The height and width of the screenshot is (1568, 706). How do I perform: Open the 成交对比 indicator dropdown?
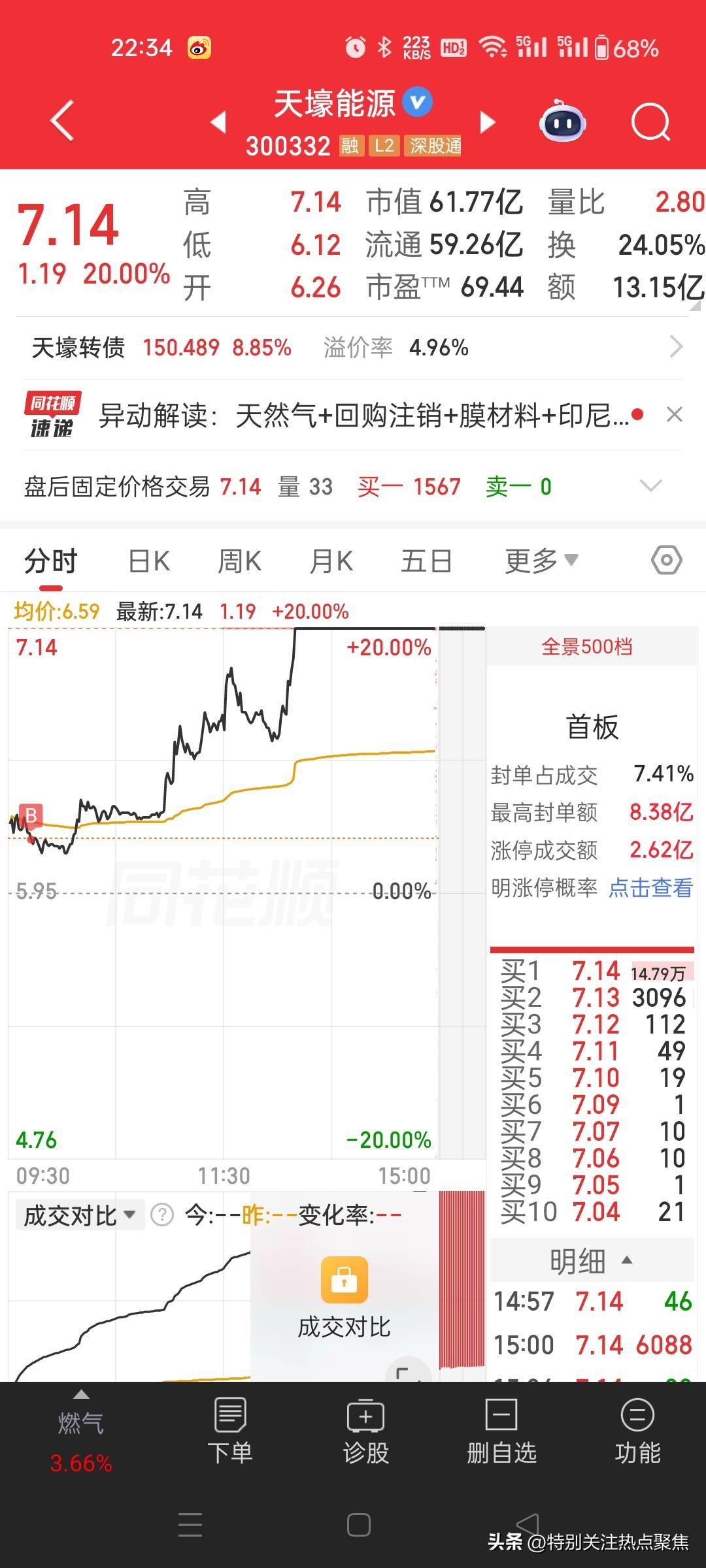click(79, 1214)
